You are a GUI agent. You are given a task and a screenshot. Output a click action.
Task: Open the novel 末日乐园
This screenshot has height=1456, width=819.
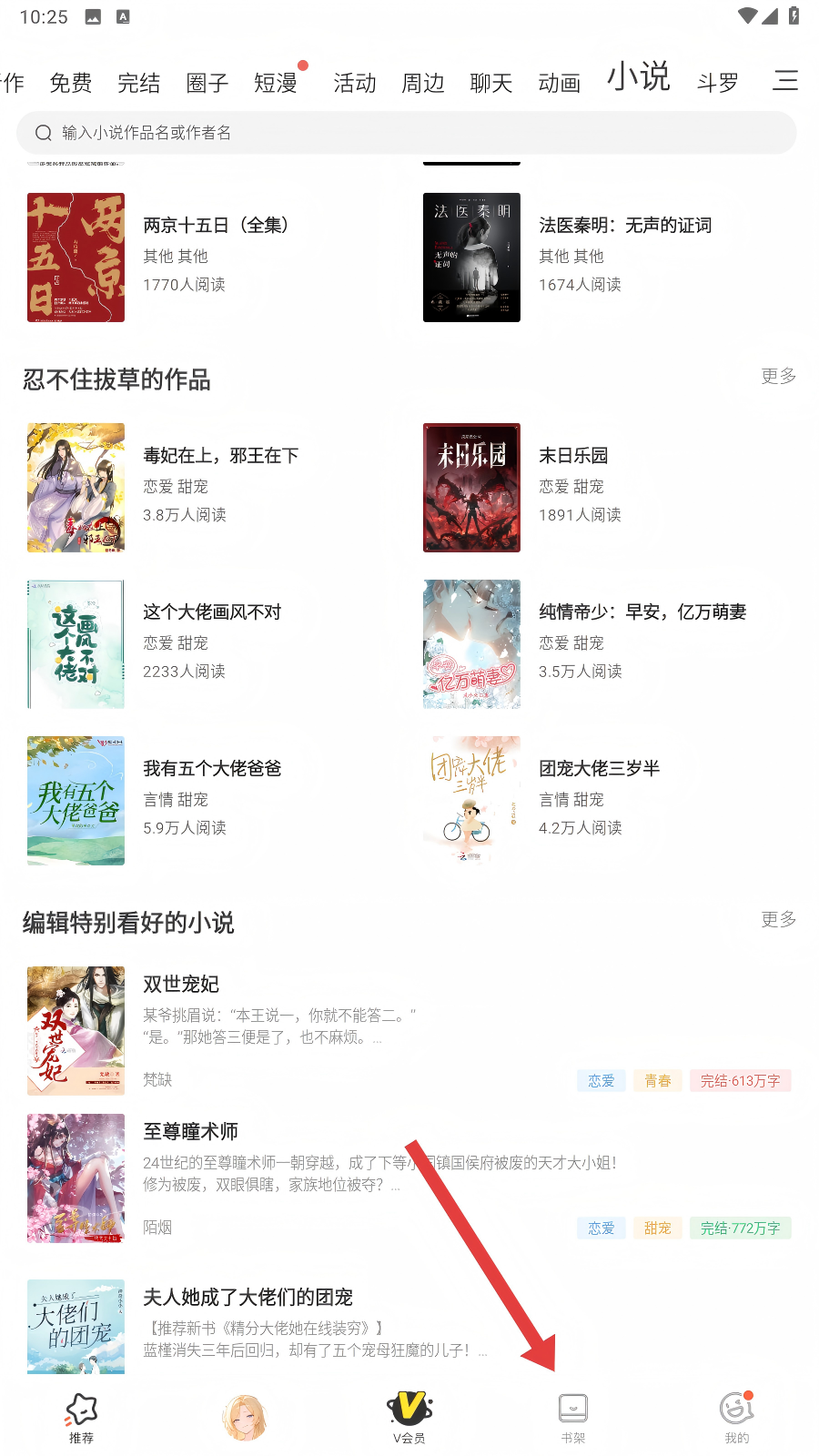(573, 456)
